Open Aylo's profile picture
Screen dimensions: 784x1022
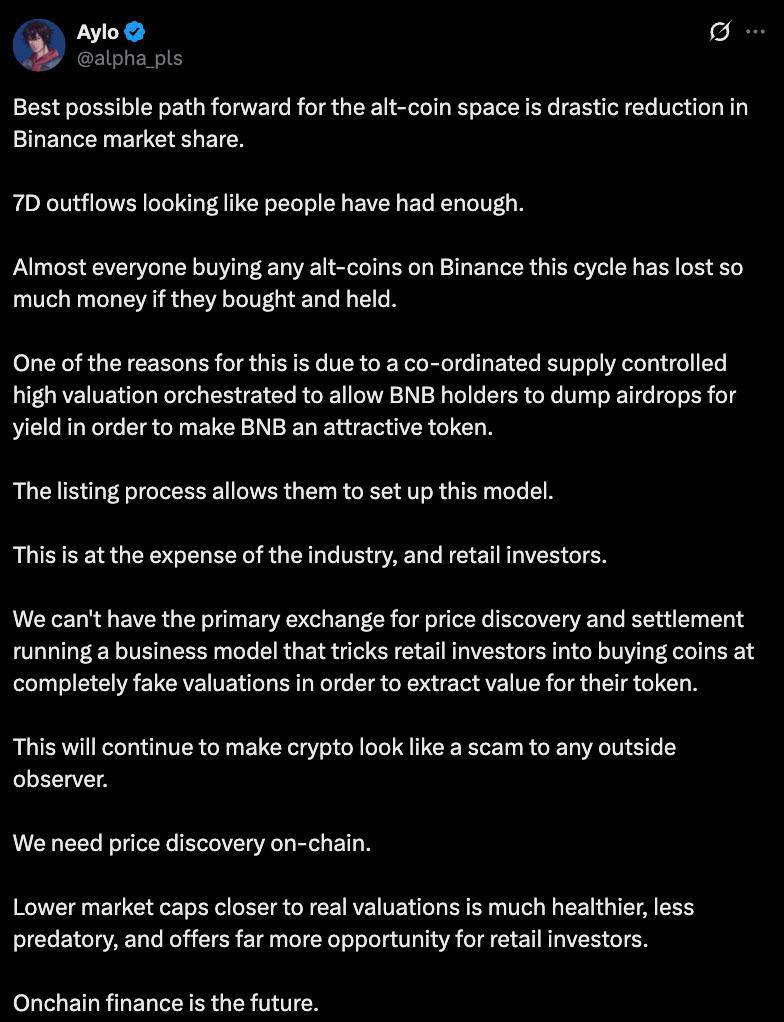(40, 45)
